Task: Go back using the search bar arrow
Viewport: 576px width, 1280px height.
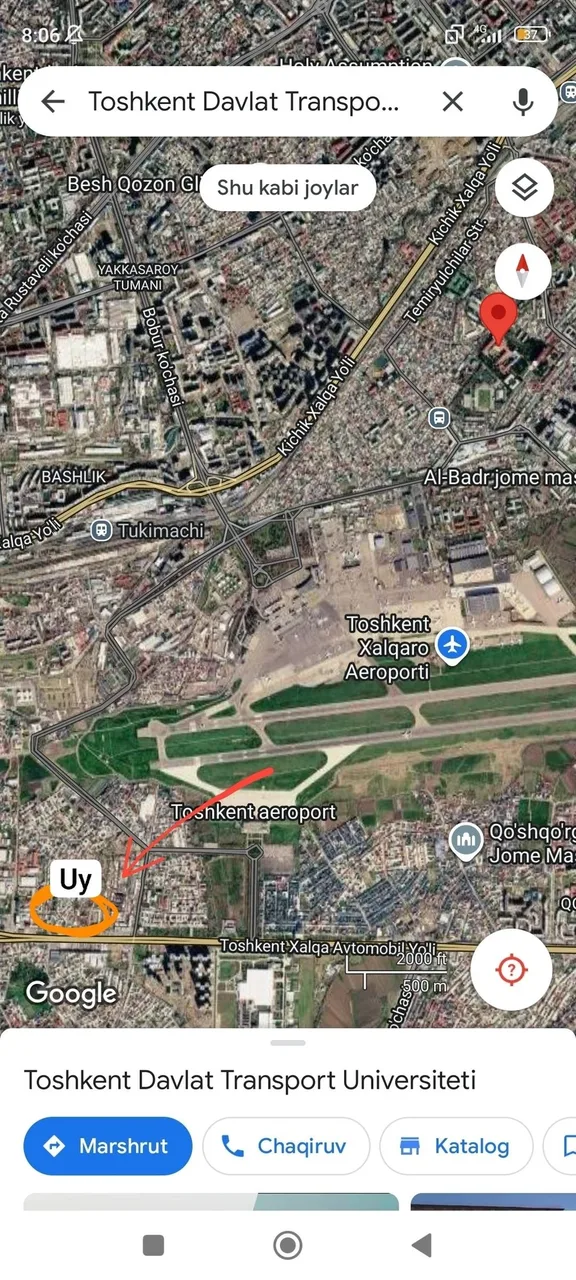Action: 52,101
